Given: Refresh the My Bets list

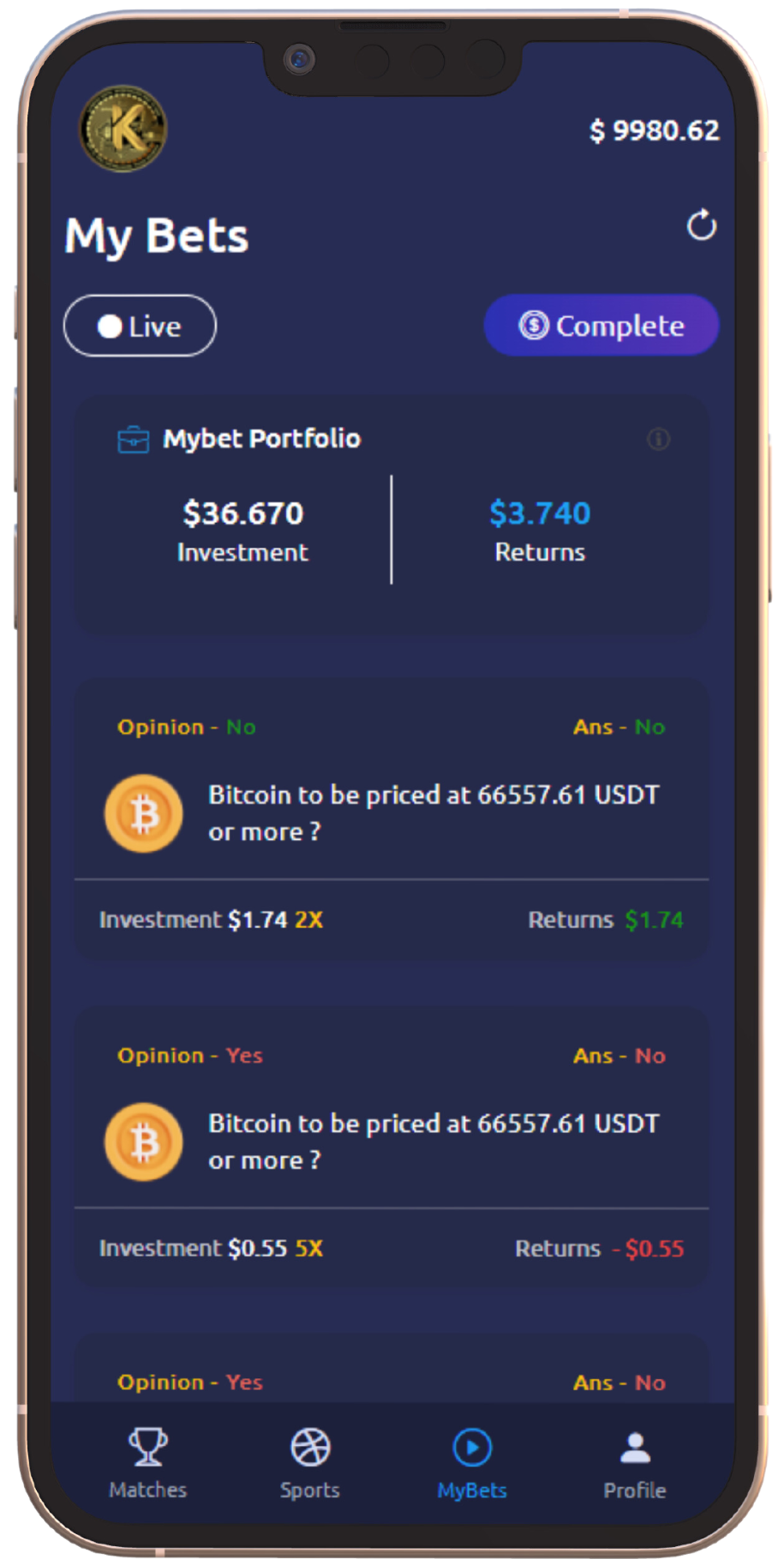Looking at the screenshot, I should [x=701, y=226].
